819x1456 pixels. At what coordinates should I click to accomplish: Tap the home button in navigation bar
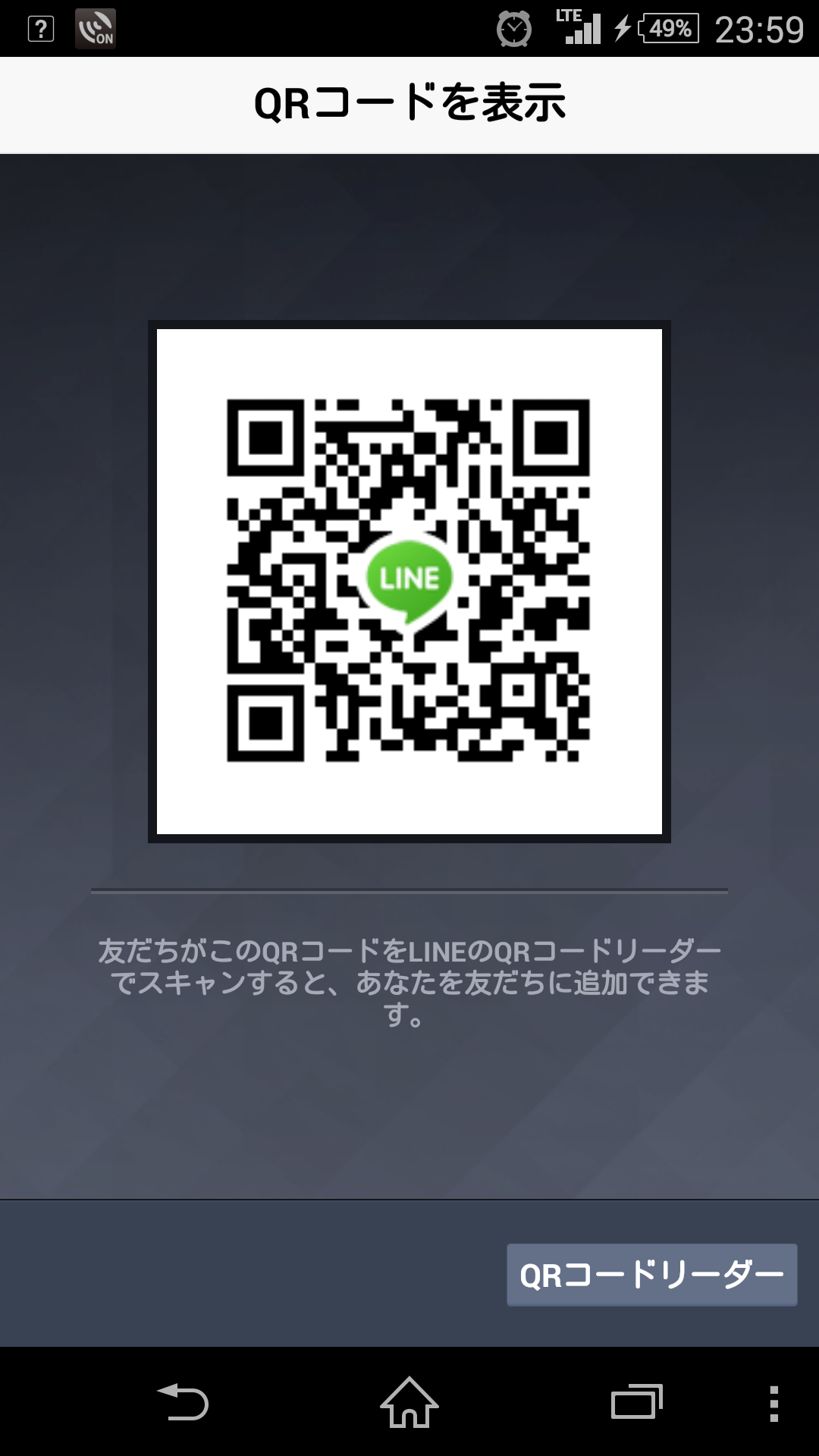point(409,1402)
